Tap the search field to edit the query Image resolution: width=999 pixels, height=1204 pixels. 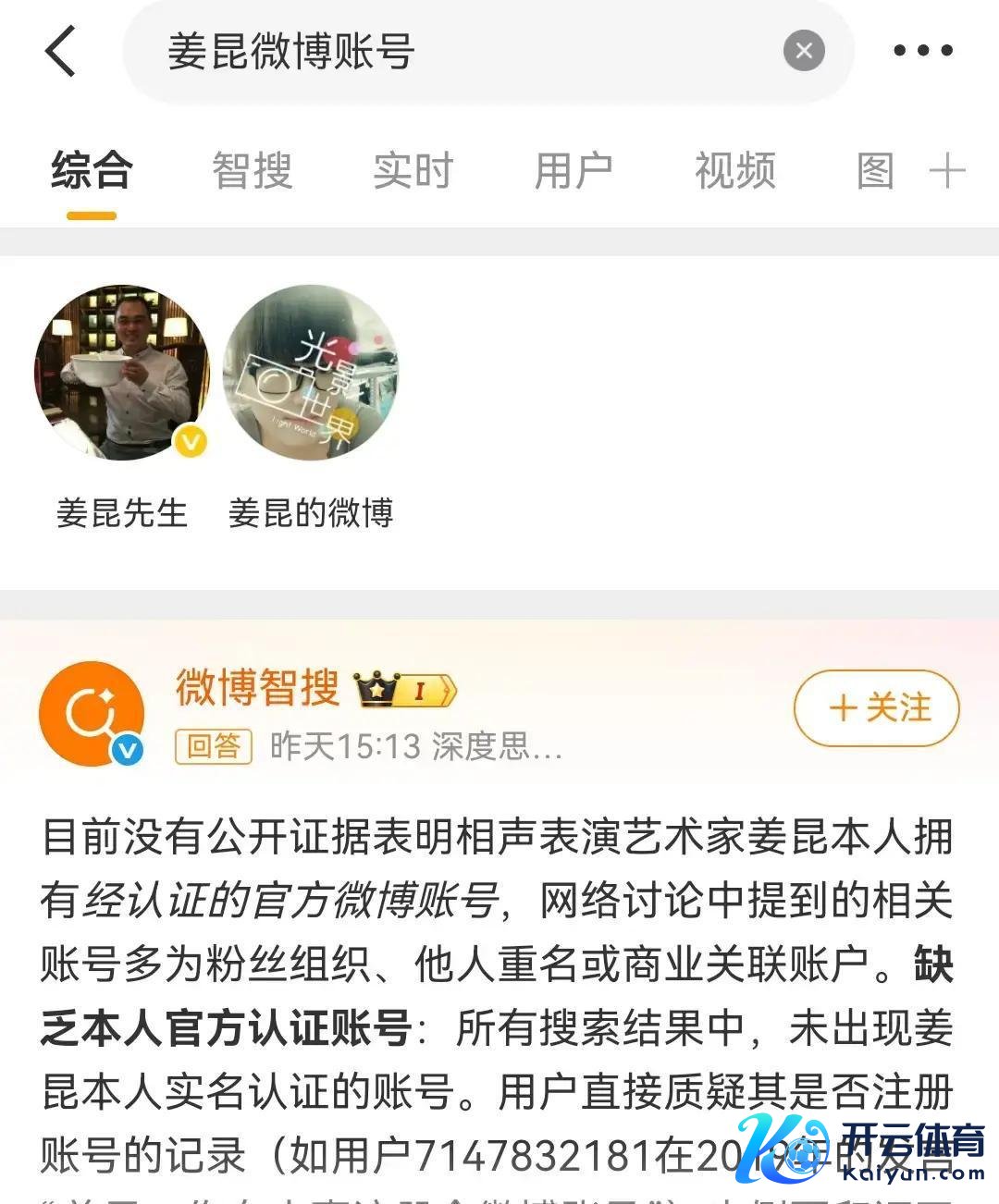[x=462, y=51]
